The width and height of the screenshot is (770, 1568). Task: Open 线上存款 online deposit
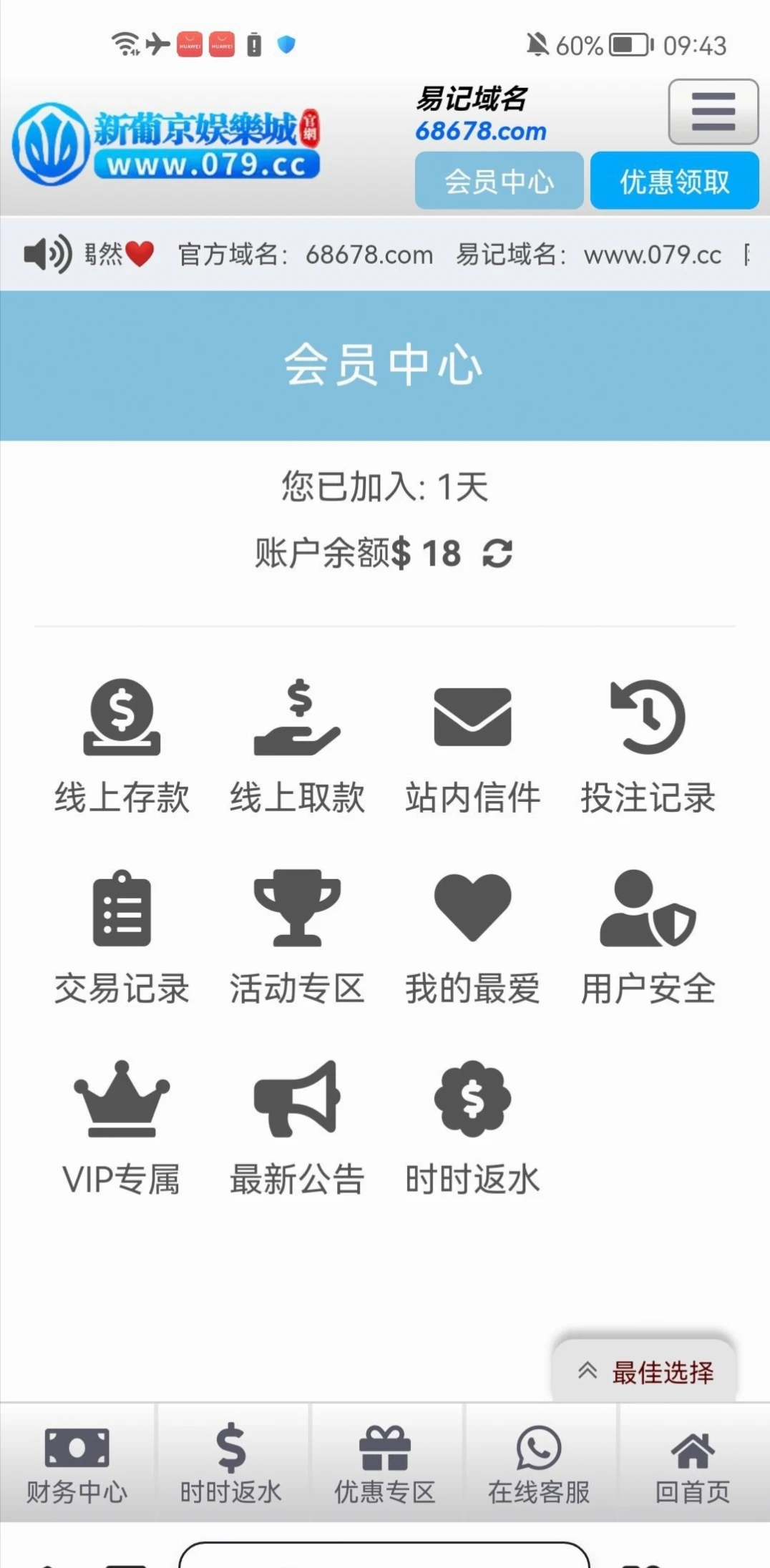(122, 745)
